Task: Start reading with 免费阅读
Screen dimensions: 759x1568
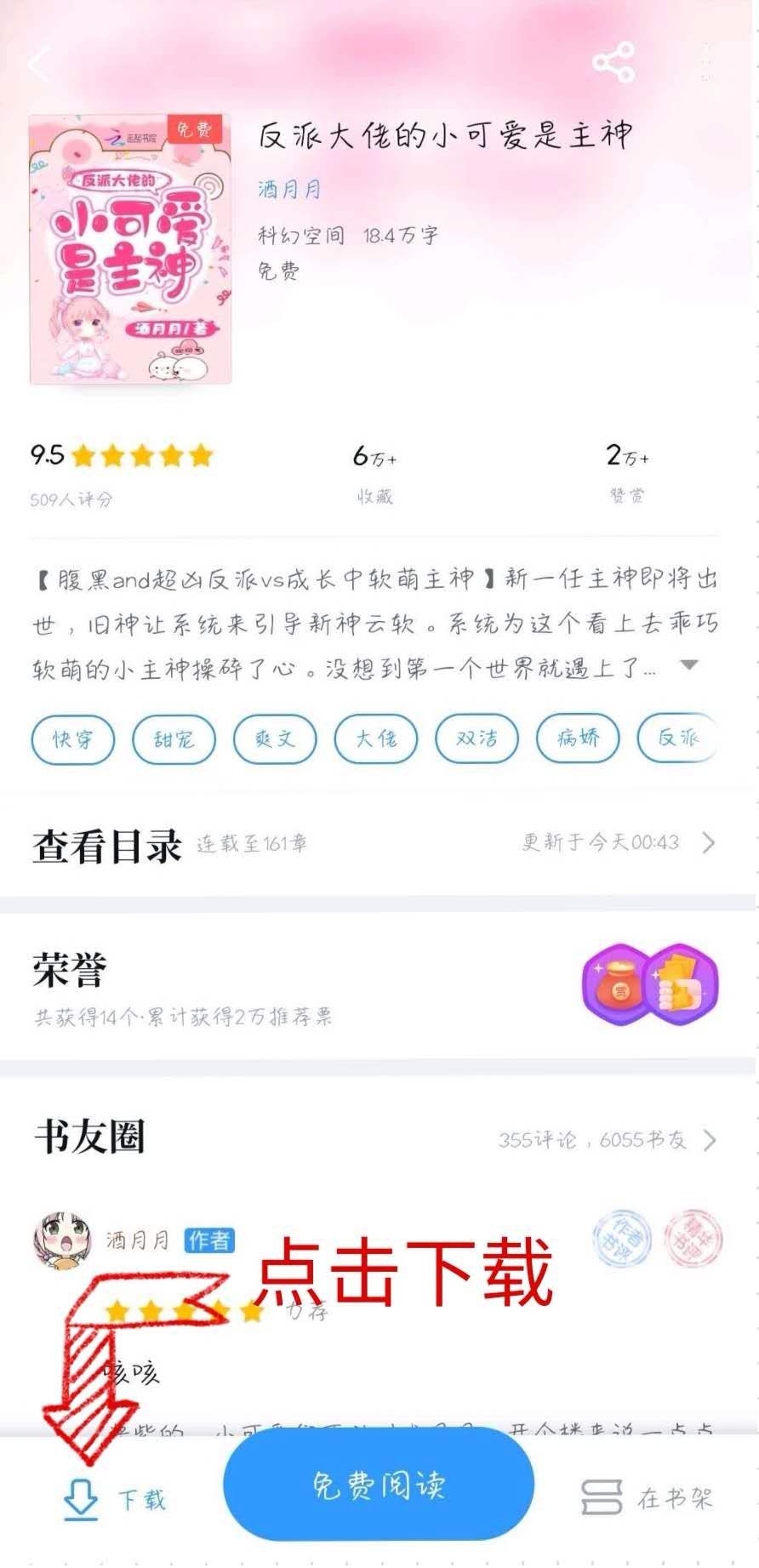Action: [379, 1485]
